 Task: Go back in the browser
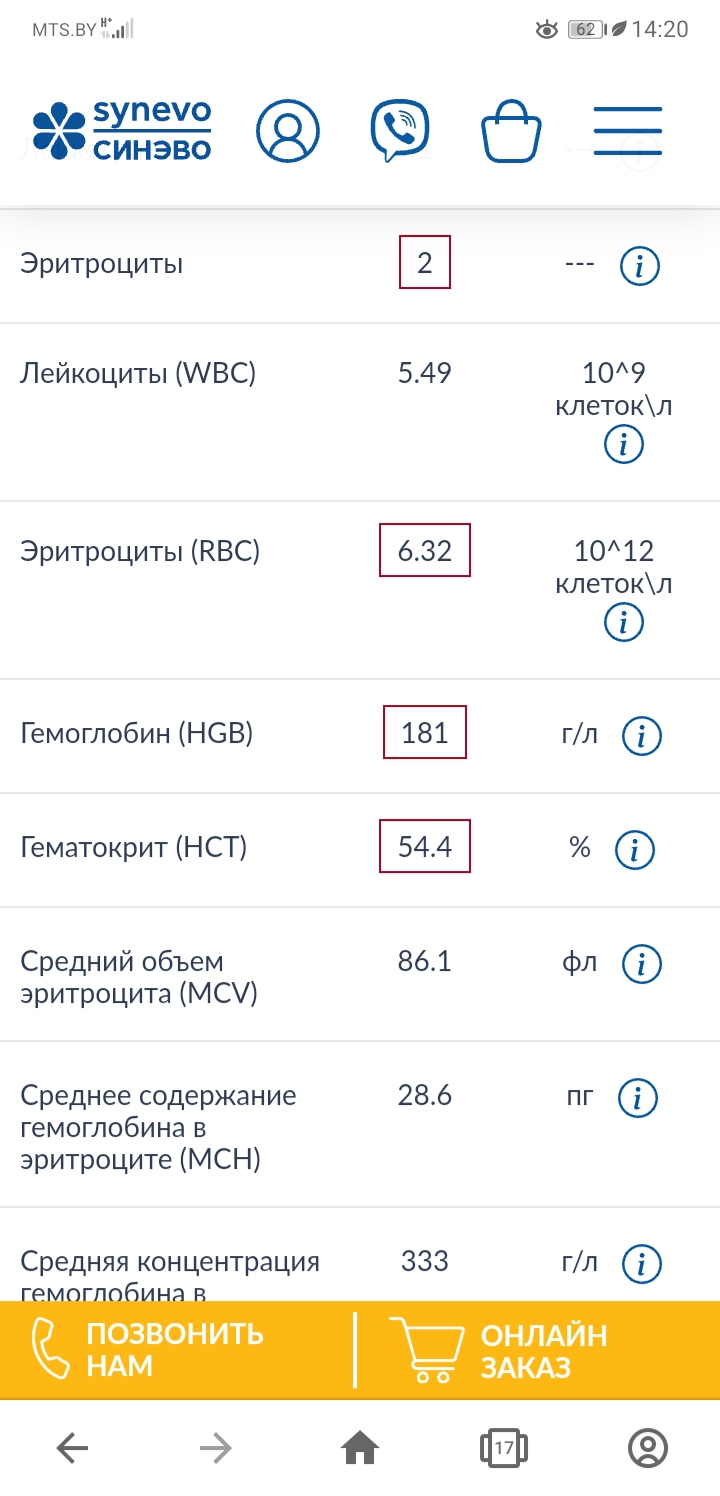pyautogui.click(x=72, y=1447)
